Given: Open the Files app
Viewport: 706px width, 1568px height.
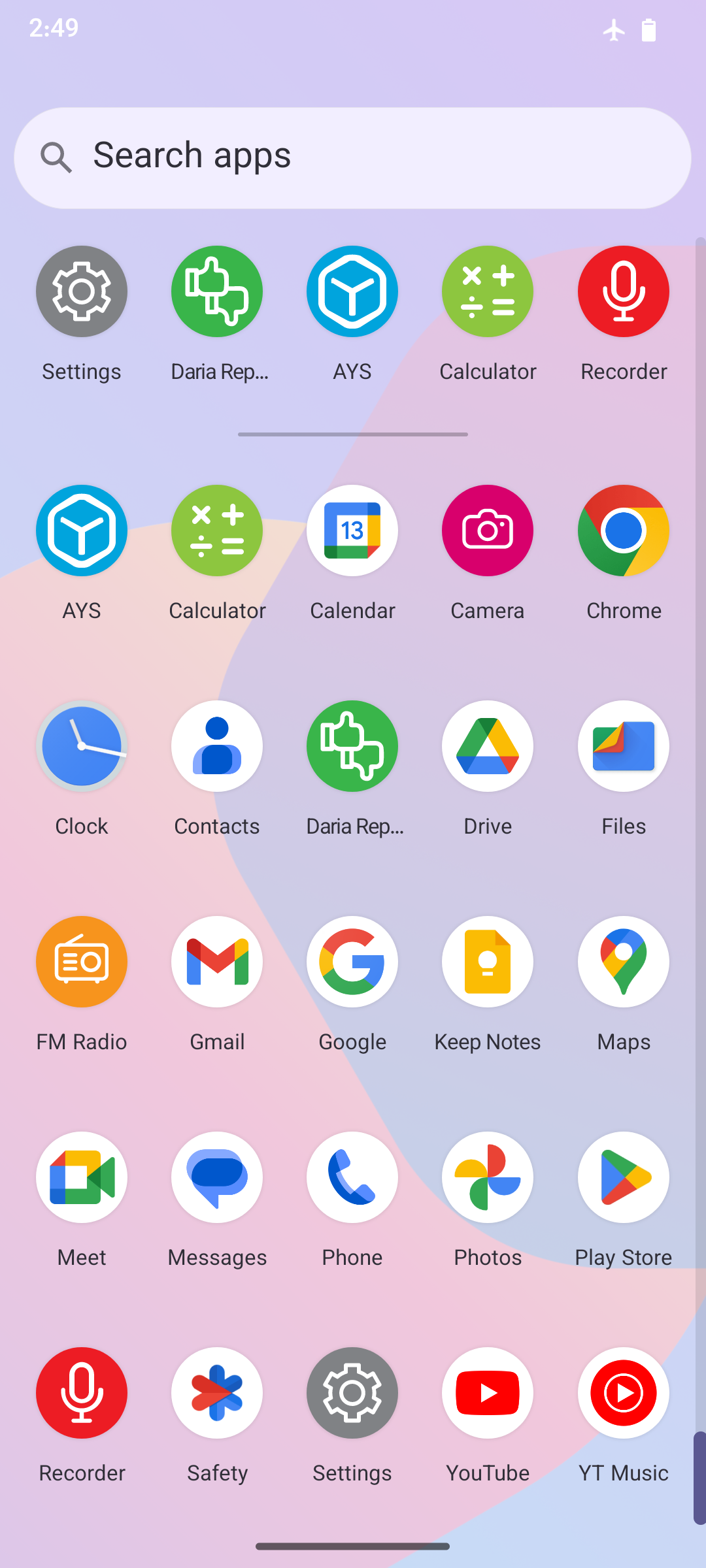Looking at the screenshot, I should (623, 746).
